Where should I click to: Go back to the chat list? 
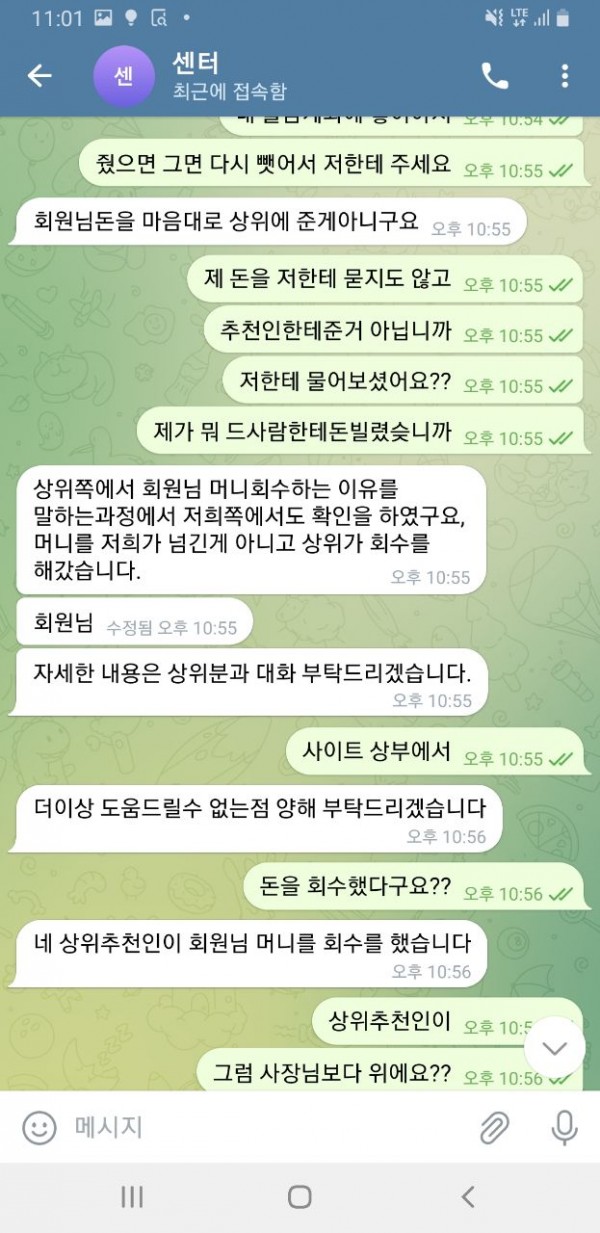pyautogui.click(x=39, y=76)
